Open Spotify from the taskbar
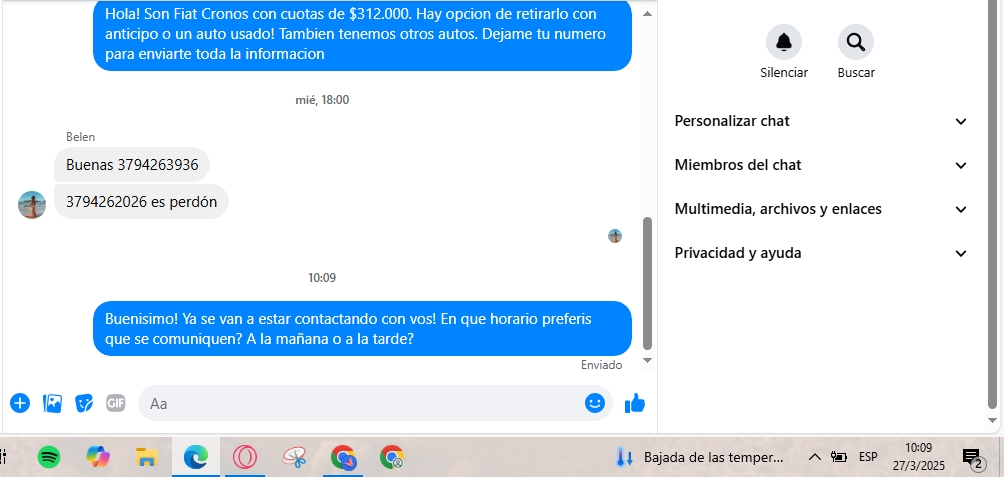 pyautogui.click(x=49, y=457)
